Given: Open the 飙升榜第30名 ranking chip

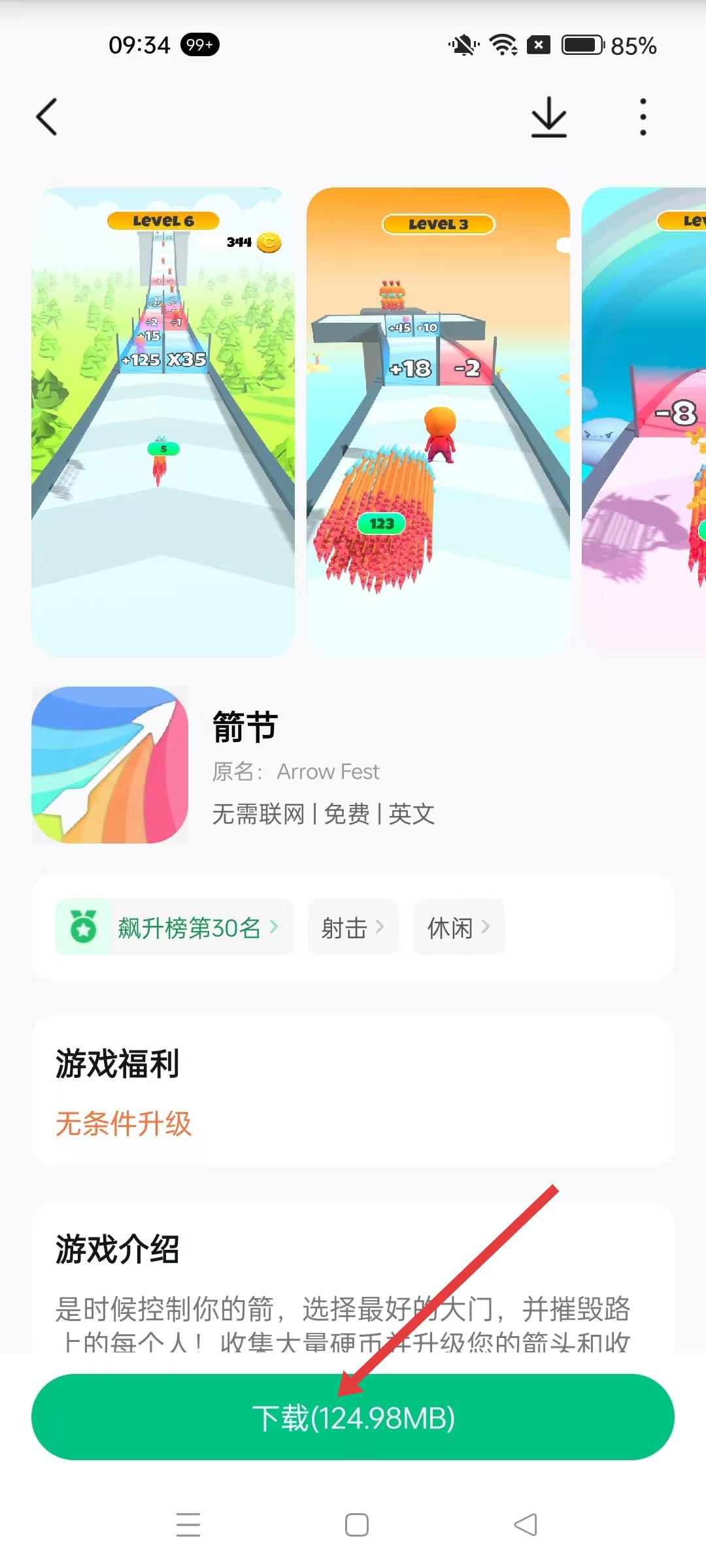Looking at the screenshot, I should (175, 927).
